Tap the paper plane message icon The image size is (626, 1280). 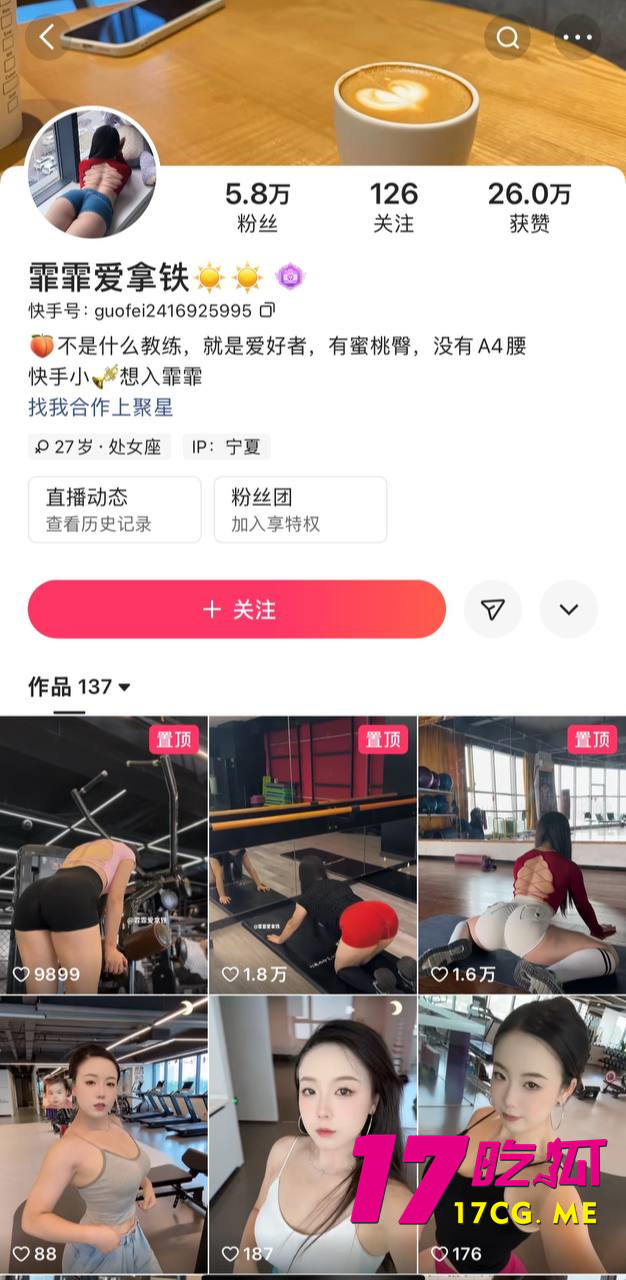point(492,609)
